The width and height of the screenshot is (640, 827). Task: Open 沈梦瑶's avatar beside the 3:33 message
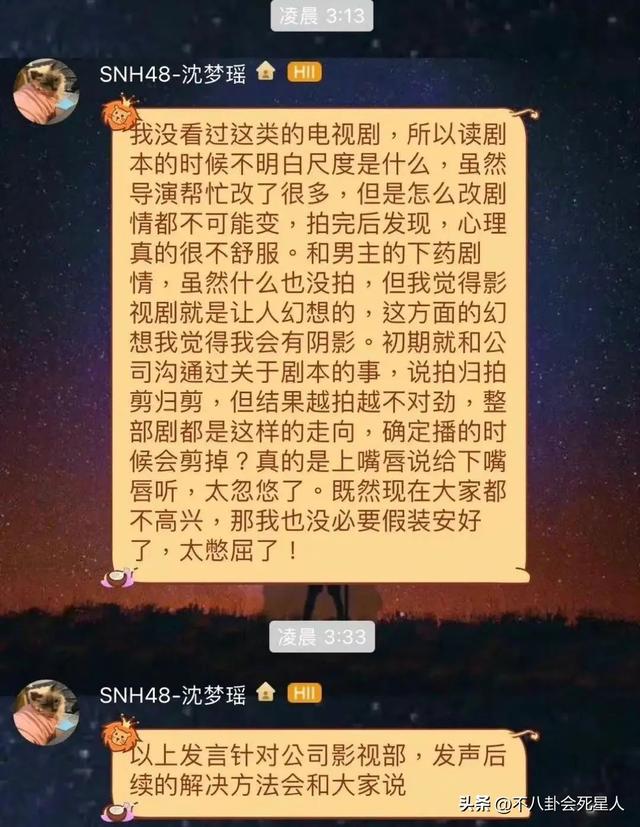(46, 712)
